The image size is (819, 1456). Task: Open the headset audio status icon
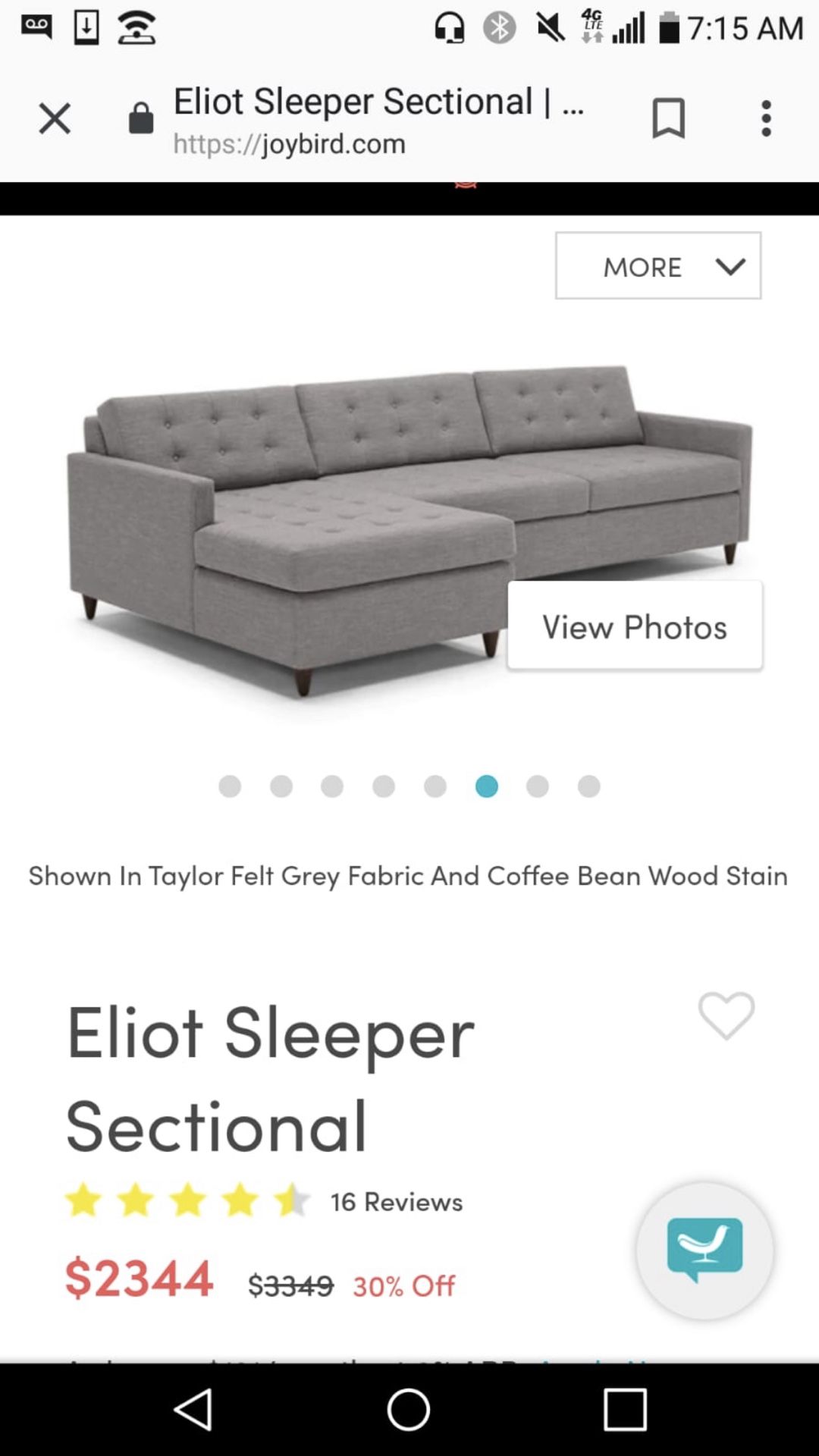[450, 27]
